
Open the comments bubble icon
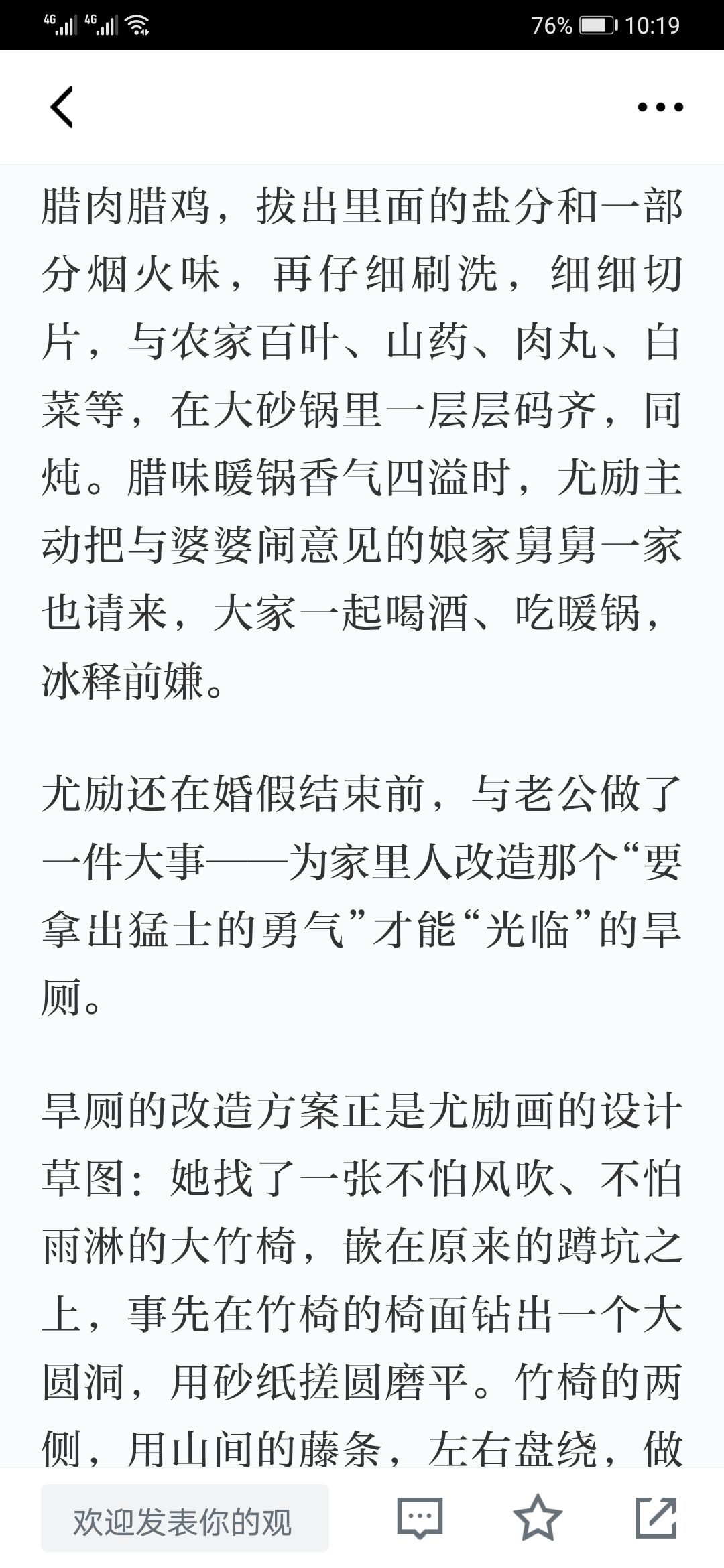click(420, 1518)
